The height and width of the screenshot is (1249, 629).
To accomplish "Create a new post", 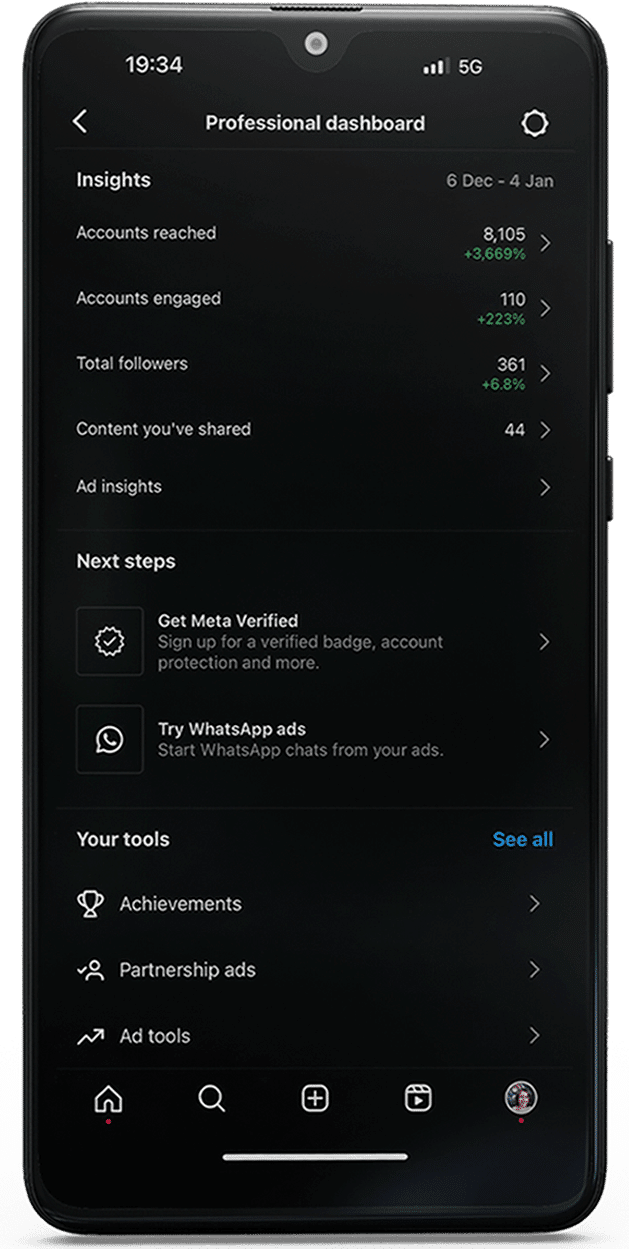I will [315, 1099].
